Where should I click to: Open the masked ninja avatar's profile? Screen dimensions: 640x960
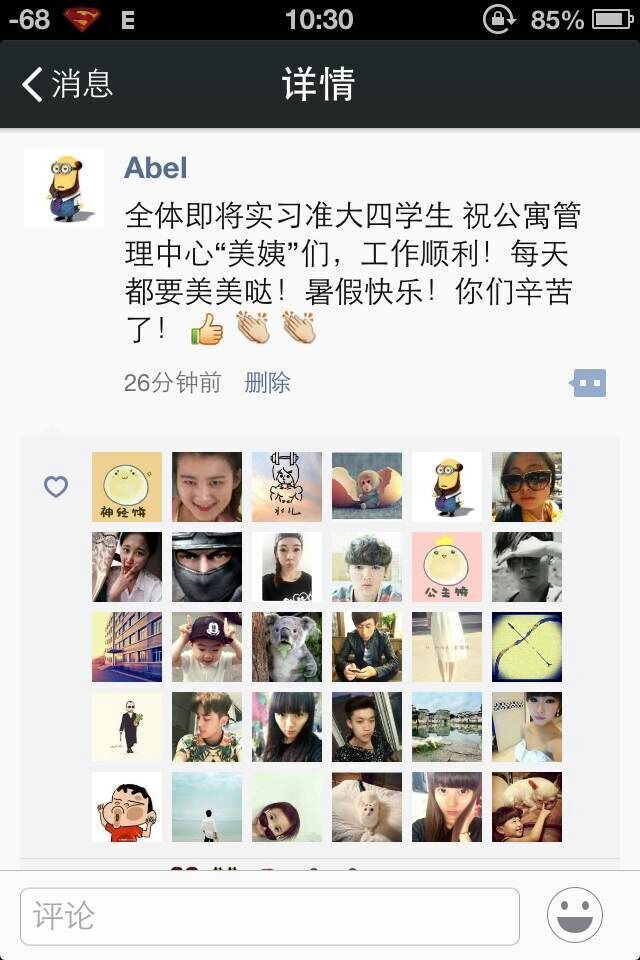pyautogui.click(x=207, y=567)
